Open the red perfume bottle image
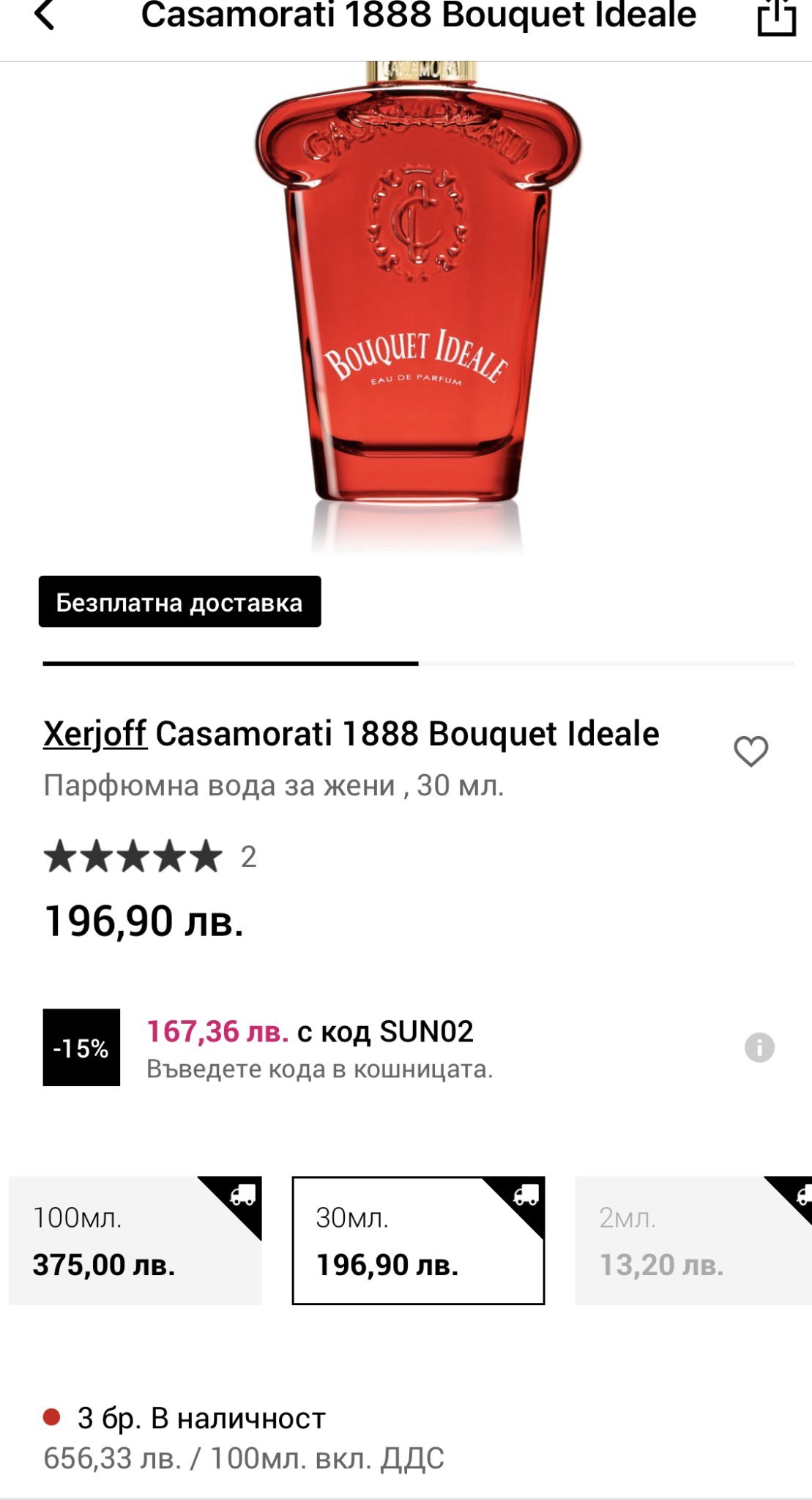This screenshot has height=1500, width=812. pyautogui.click(x=417, y=293)
